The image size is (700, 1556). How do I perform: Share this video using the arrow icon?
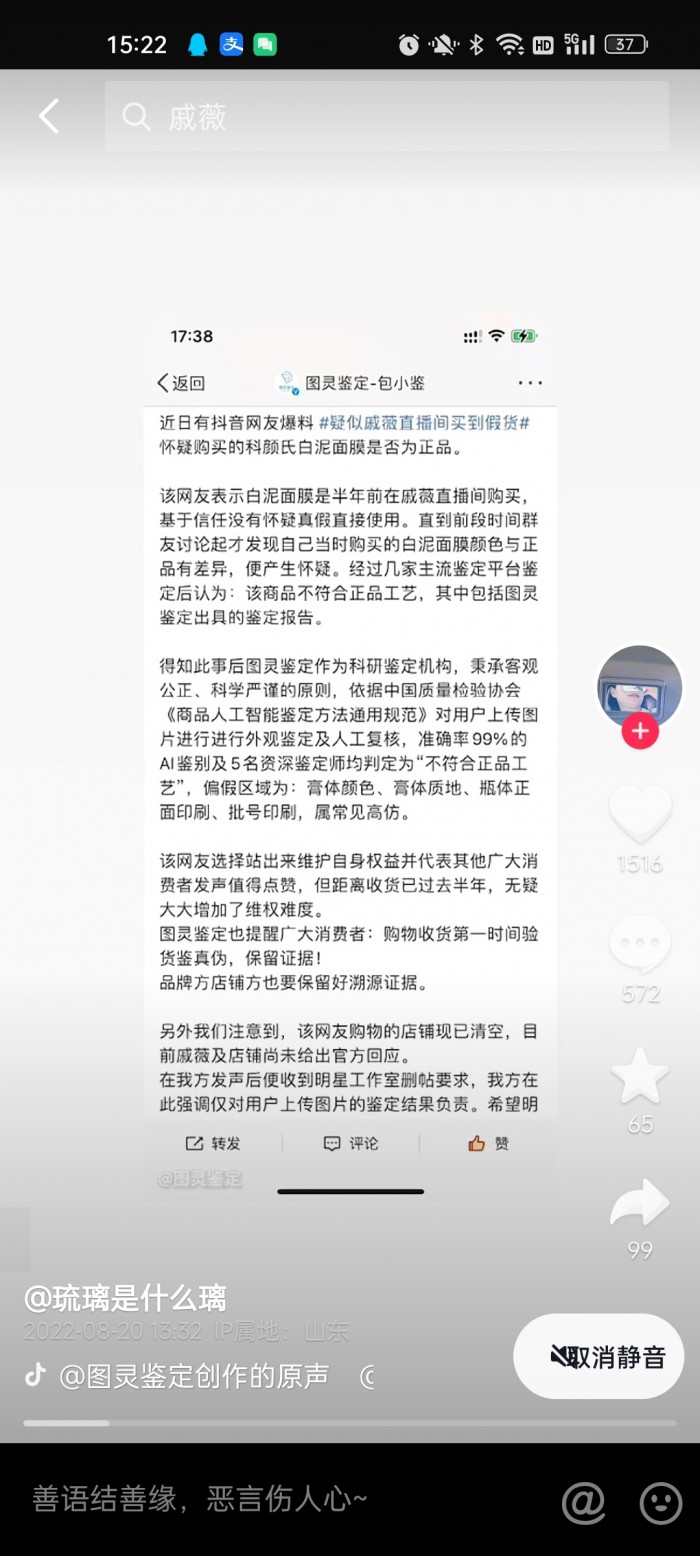(640, 1204)
